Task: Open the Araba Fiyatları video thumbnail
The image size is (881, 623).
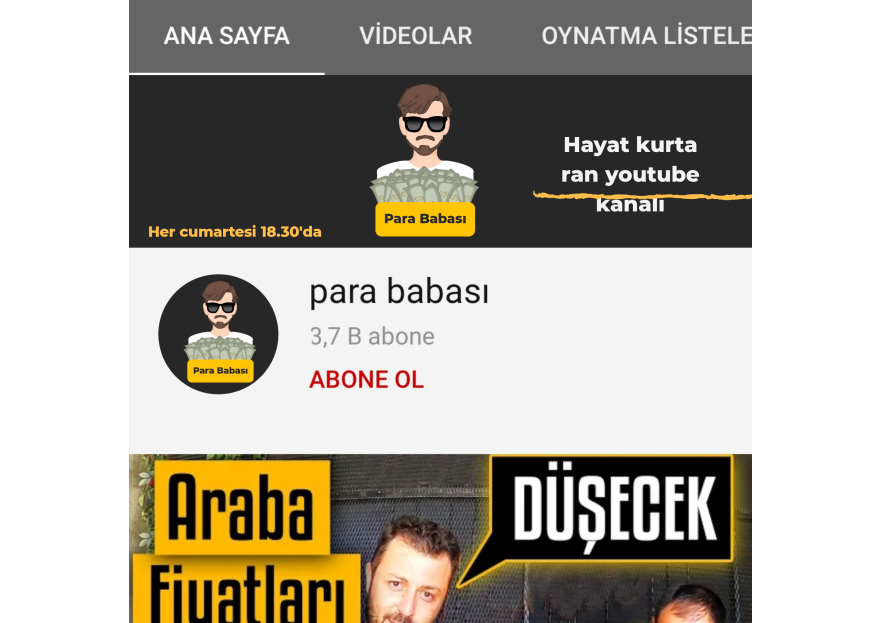Action: (x=440, y=540)
